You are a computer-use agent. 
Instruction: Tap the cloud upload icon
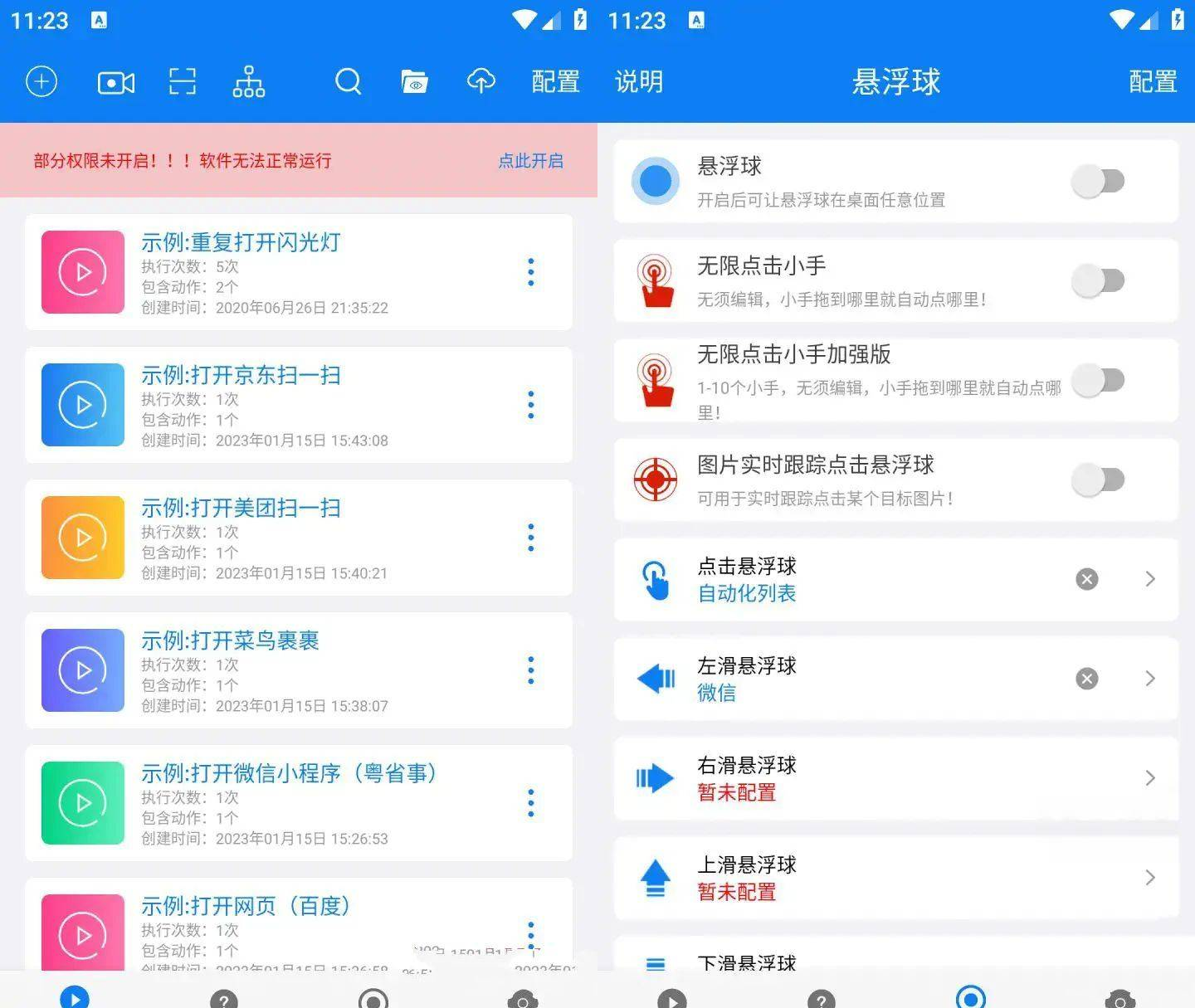(x=481, y=81)
